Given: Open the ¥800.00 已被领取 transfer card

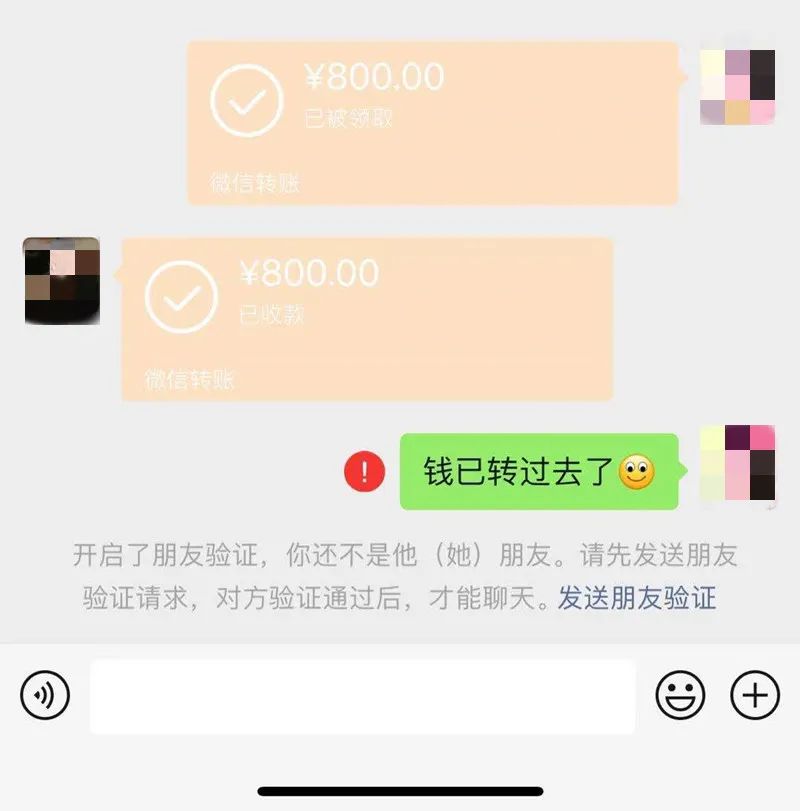Looking at the screenshot, I should tap(432, 123).
